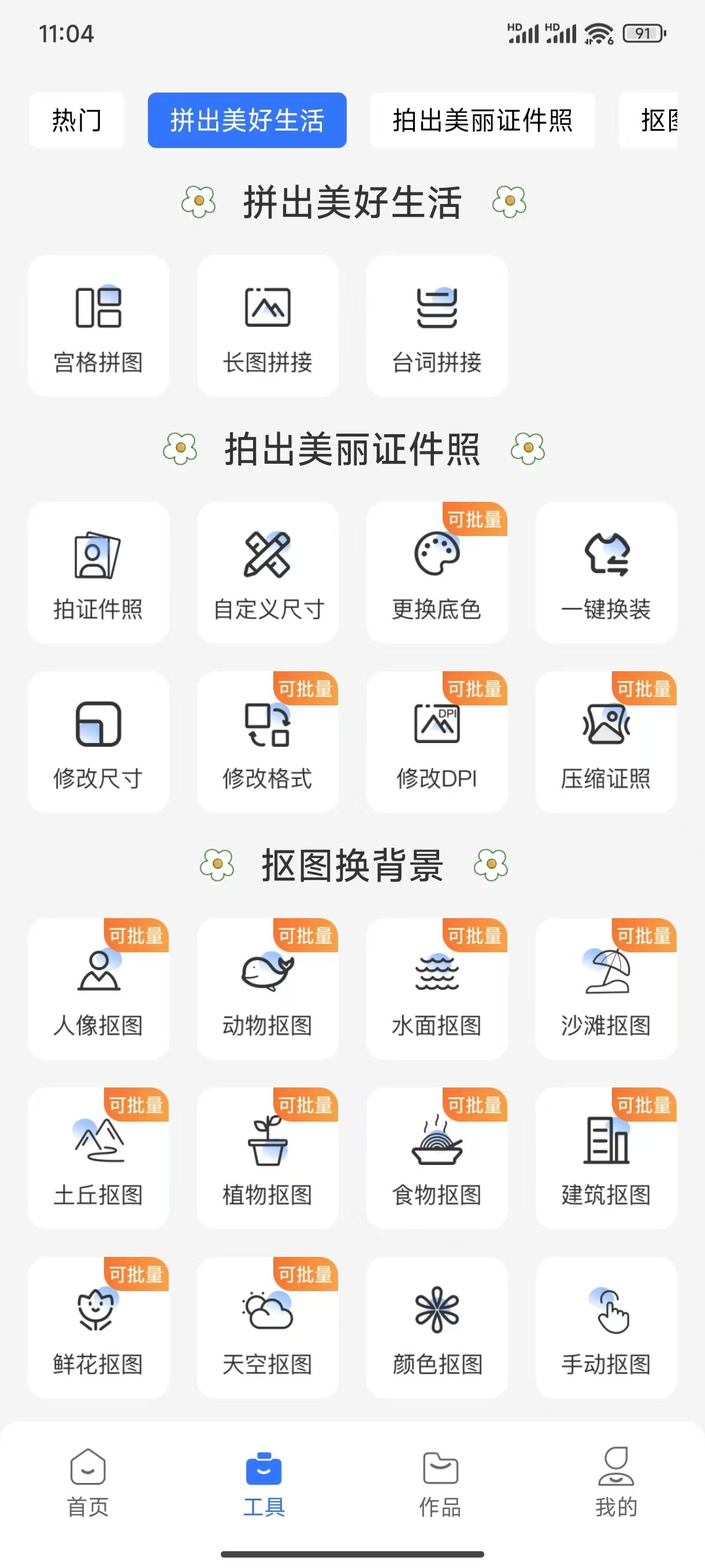Use the 手动抠图 manual cutout
The image size is (705, 1568).
coord(606,1327)
